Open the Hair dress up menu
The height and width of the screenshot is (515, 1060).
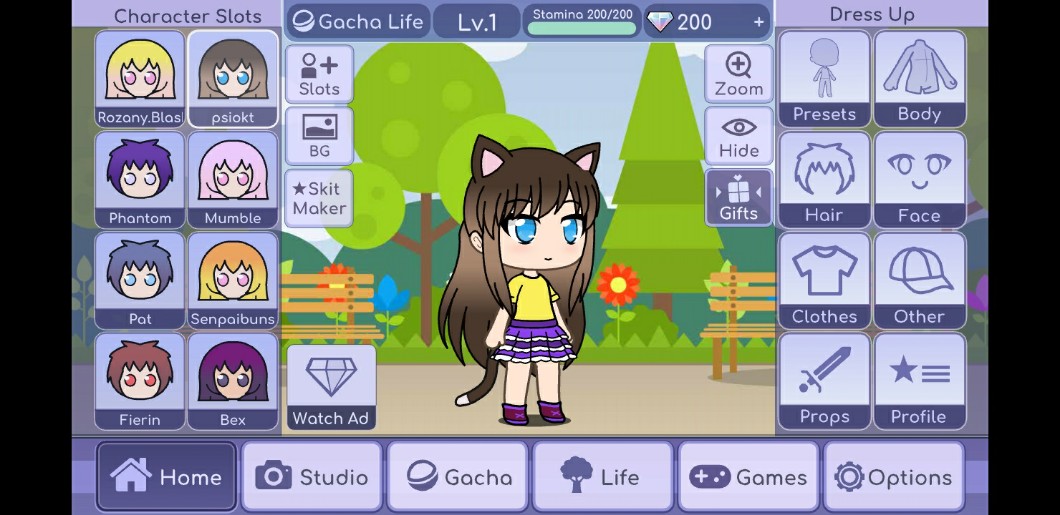(824, 180)
